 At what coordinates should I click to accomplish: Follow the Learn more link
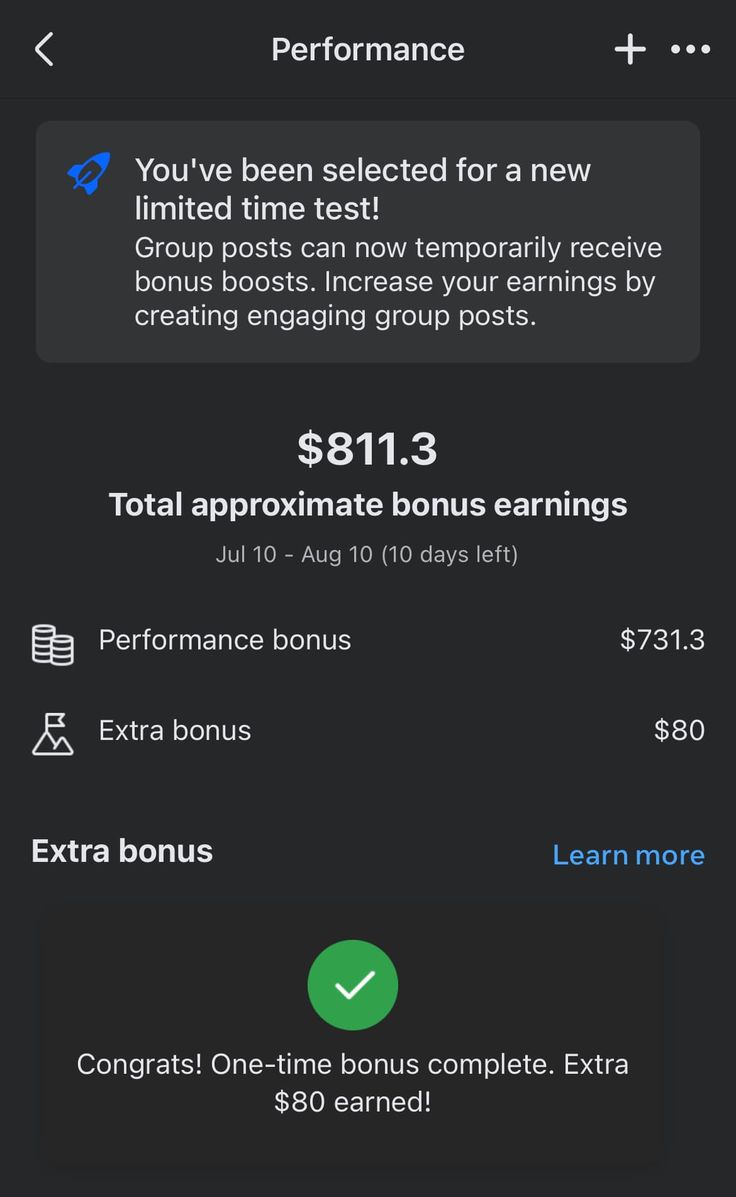click(628, 855)
